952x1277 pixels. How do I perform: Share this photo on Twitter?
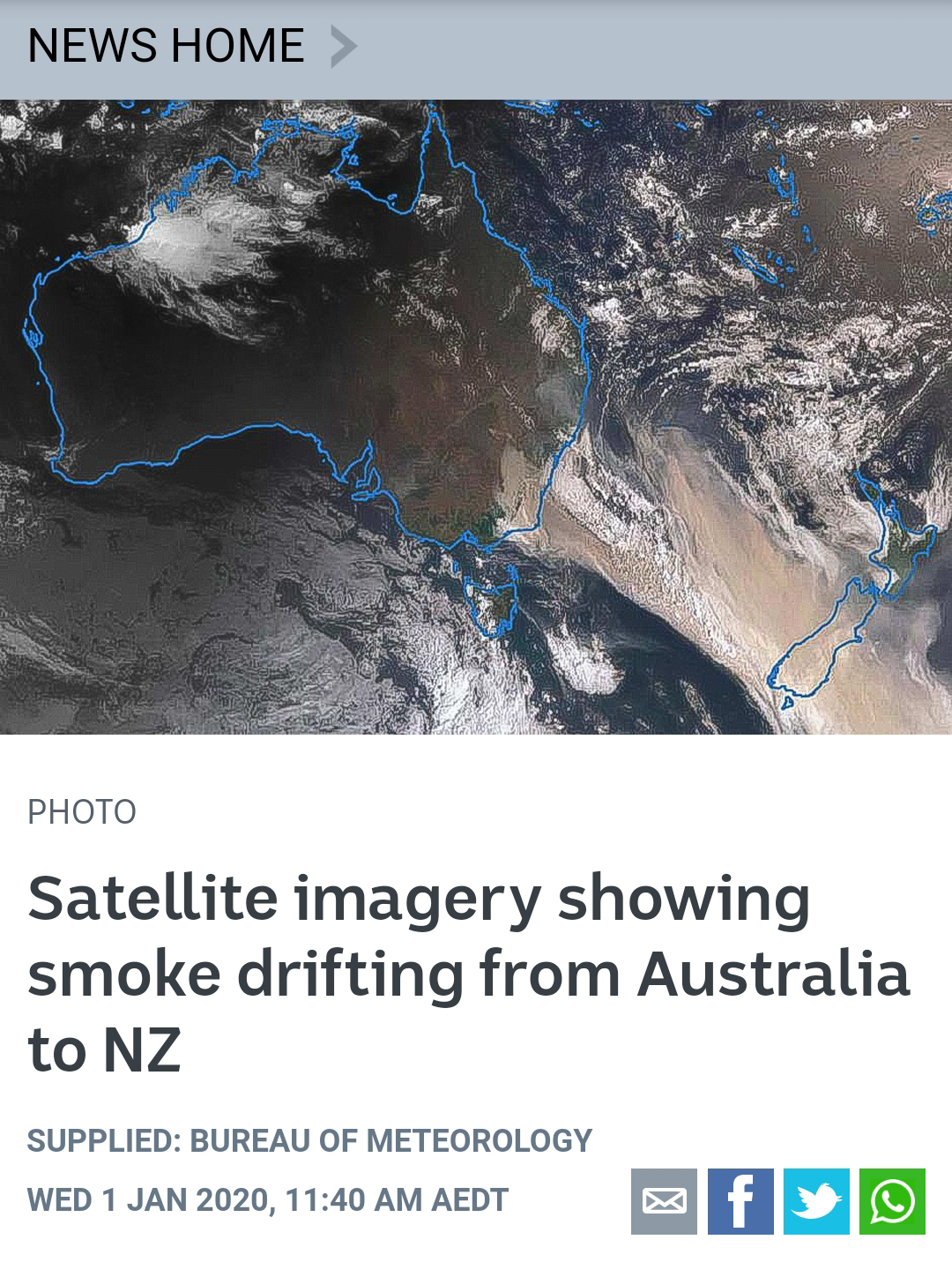816,1201
